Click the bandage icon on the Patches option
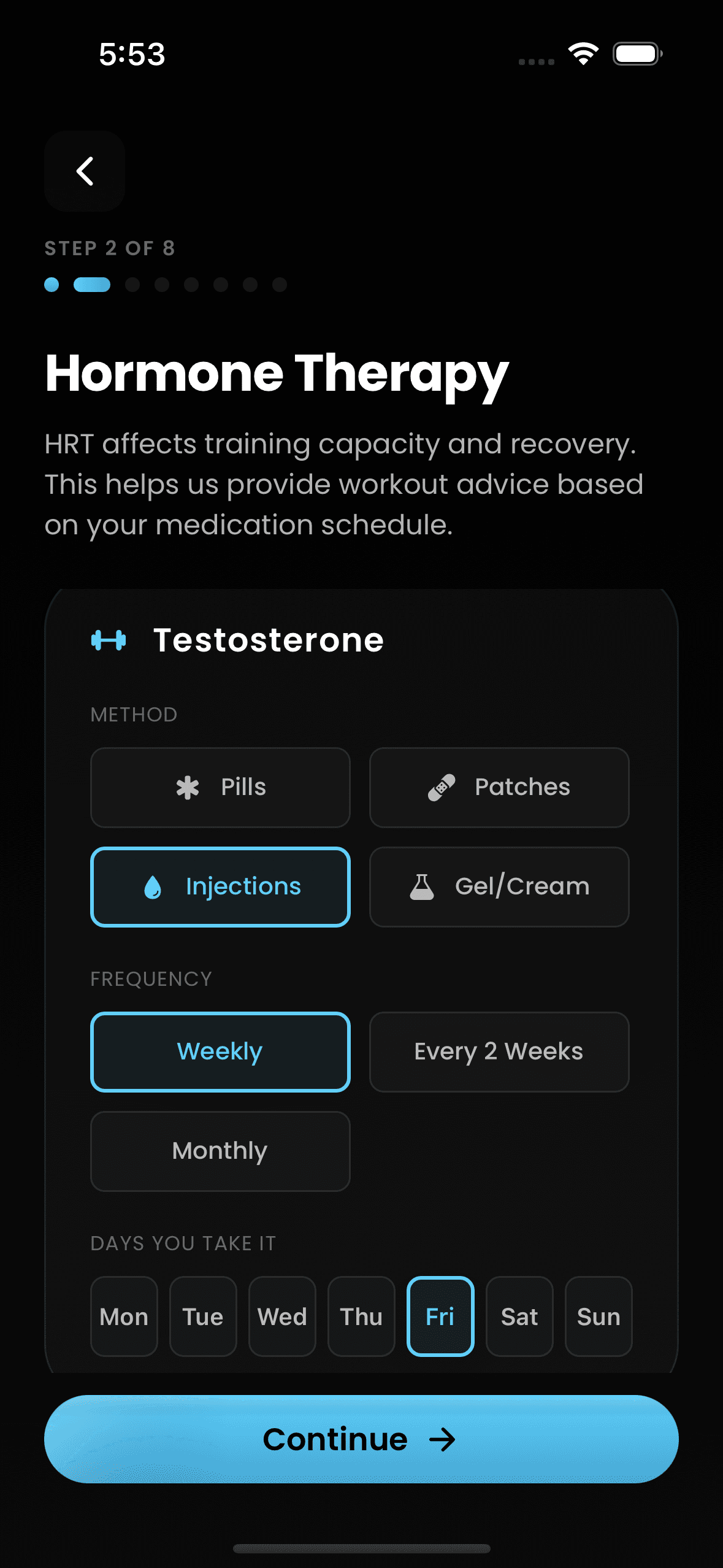This screenshot has width=723, height=1568. [x=443, y=787]
